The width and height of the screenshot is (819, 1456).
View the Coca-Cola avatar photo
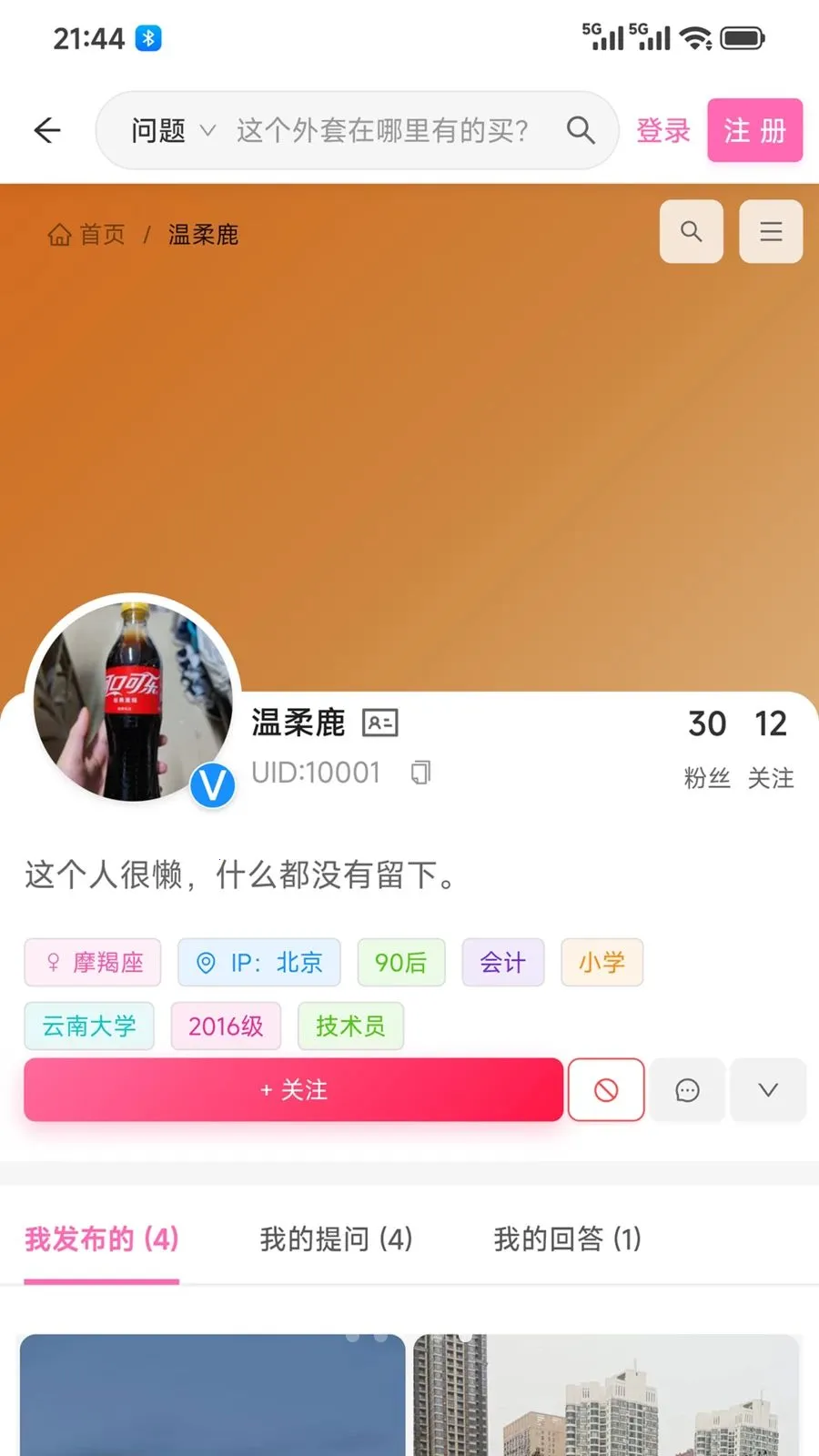pyautogui.click(x=134, y=701)
